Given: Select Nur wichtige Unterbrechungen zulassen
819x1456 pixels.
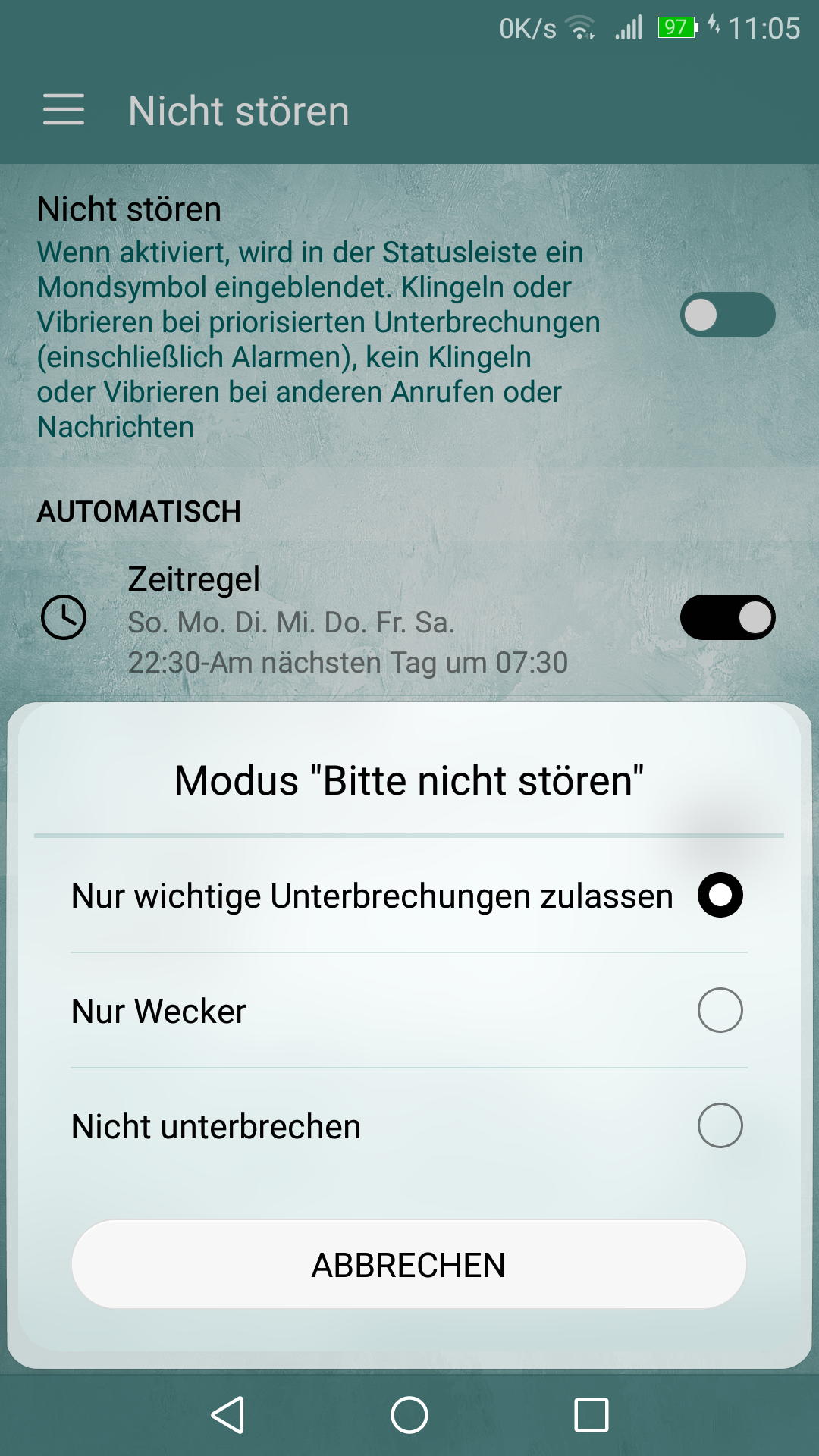Looking at the screenshot, I should click(409, 896).
